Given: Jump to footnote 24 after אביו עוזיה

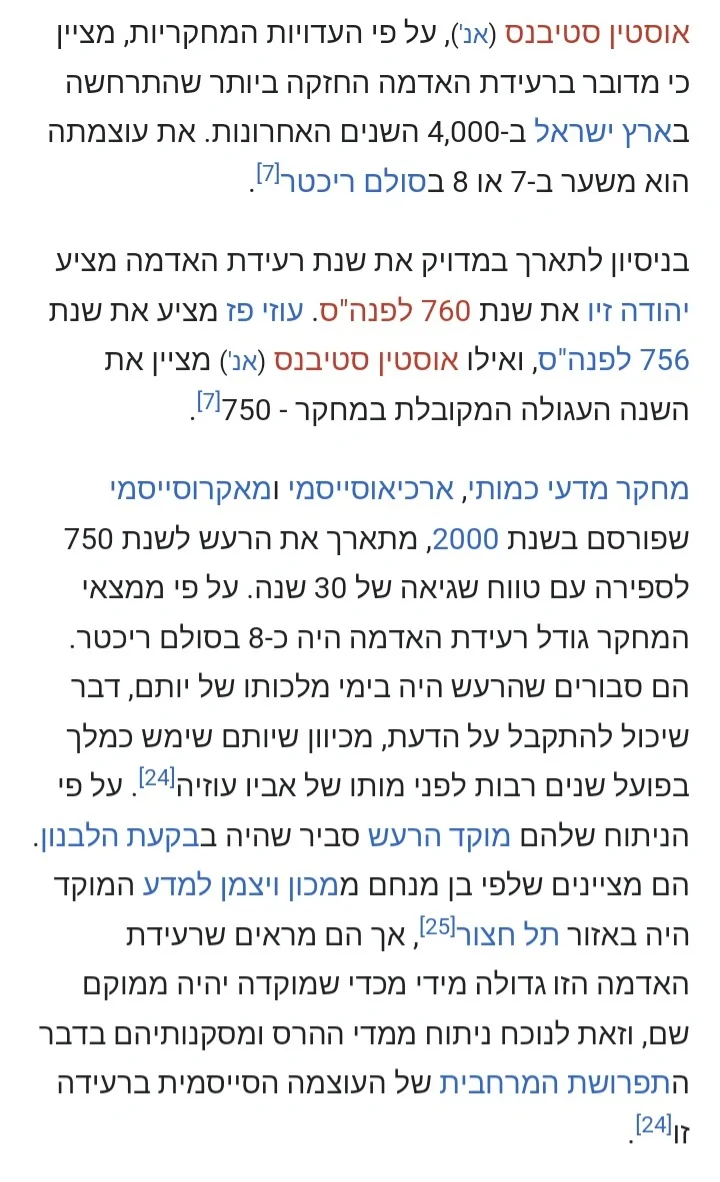Looking at the screenshot, I should [155, 776].
